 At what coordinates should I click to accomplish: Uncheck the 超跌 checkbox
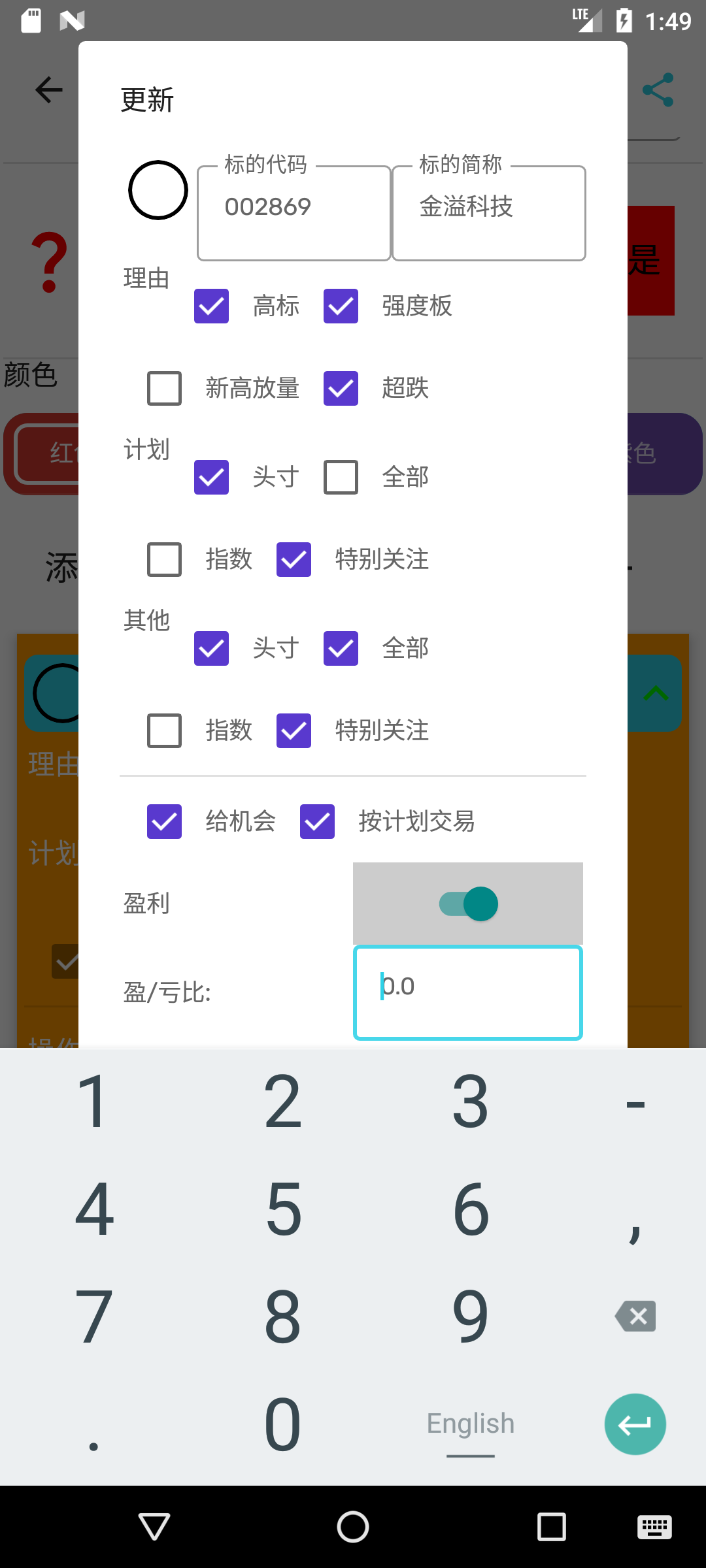[341, 388]
